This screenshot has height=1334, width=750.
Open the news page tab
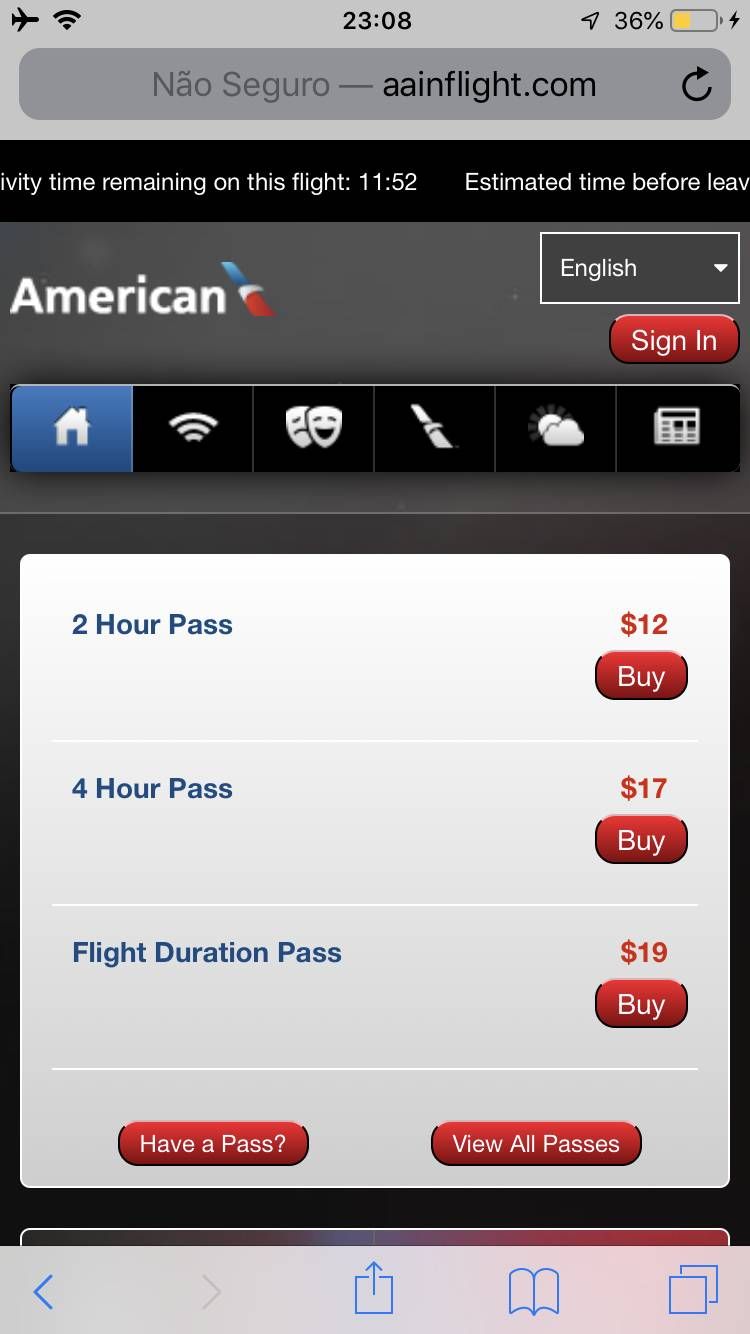[678, 428]
